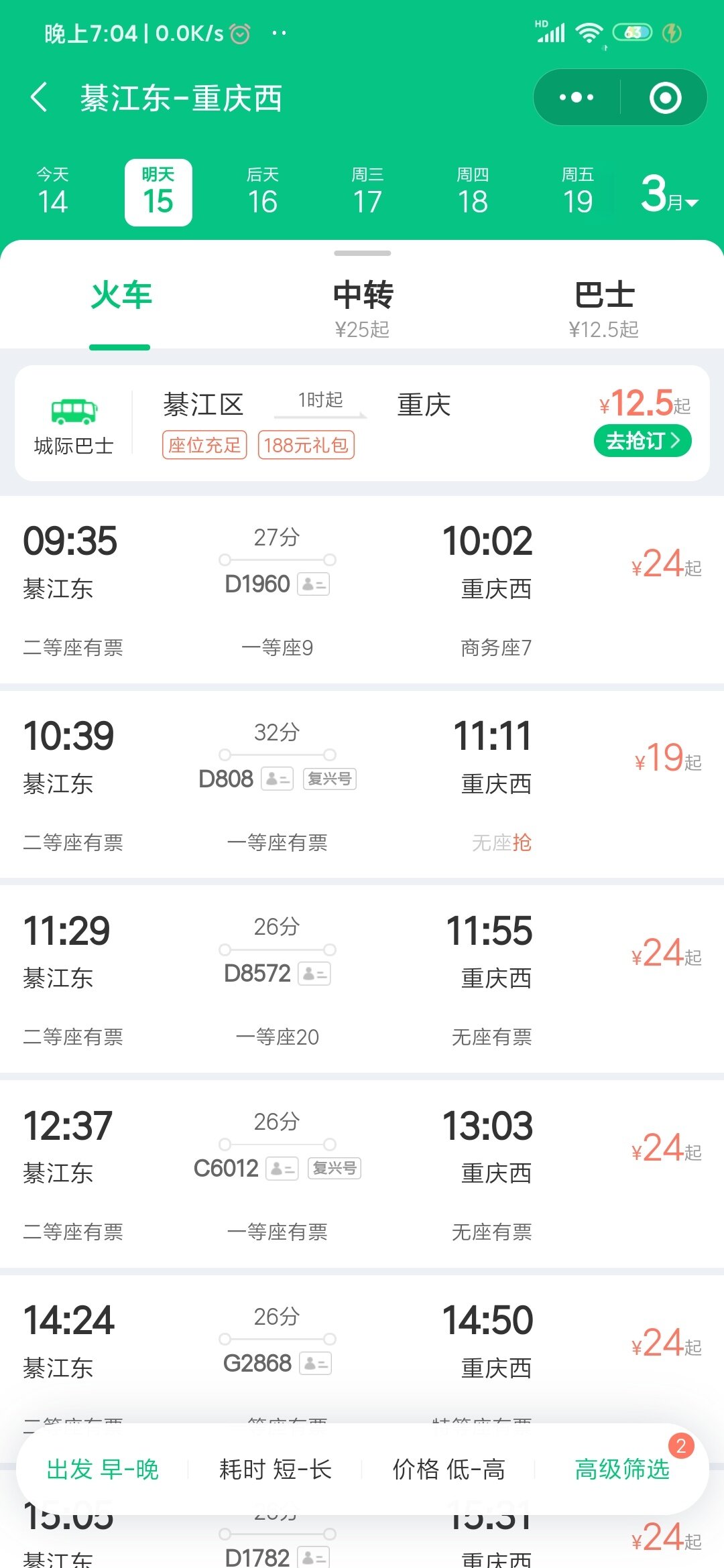Open 高级筛选 advanced filters

tap(622, 1469)
